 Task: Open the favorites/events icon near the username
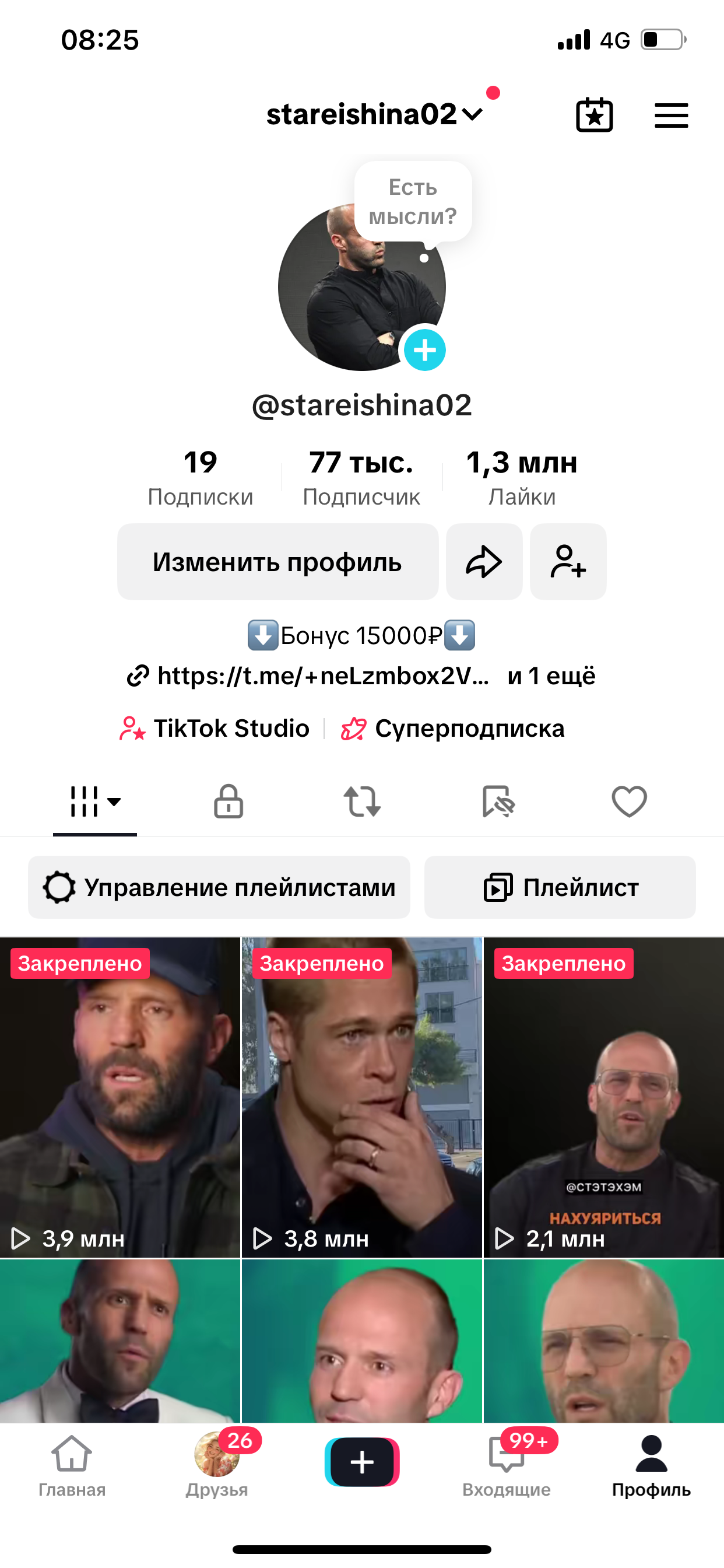[594, 115]
